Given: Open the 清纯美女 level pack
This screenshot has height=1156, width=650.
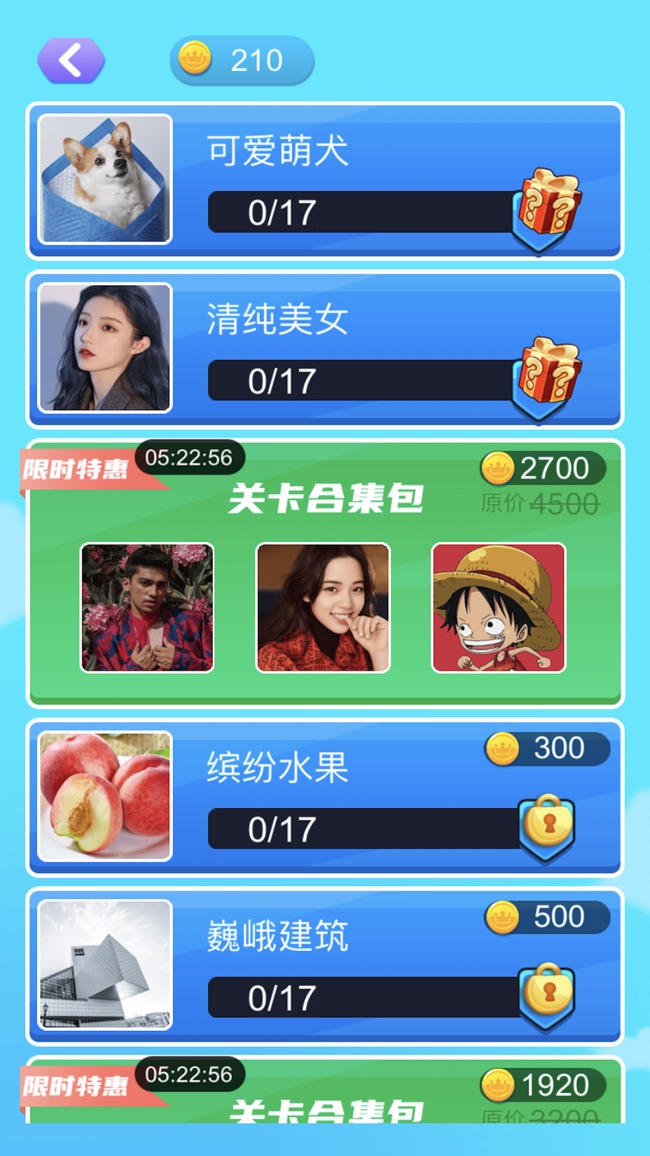Looking at the screenshot, I should [x=325, y=349].
